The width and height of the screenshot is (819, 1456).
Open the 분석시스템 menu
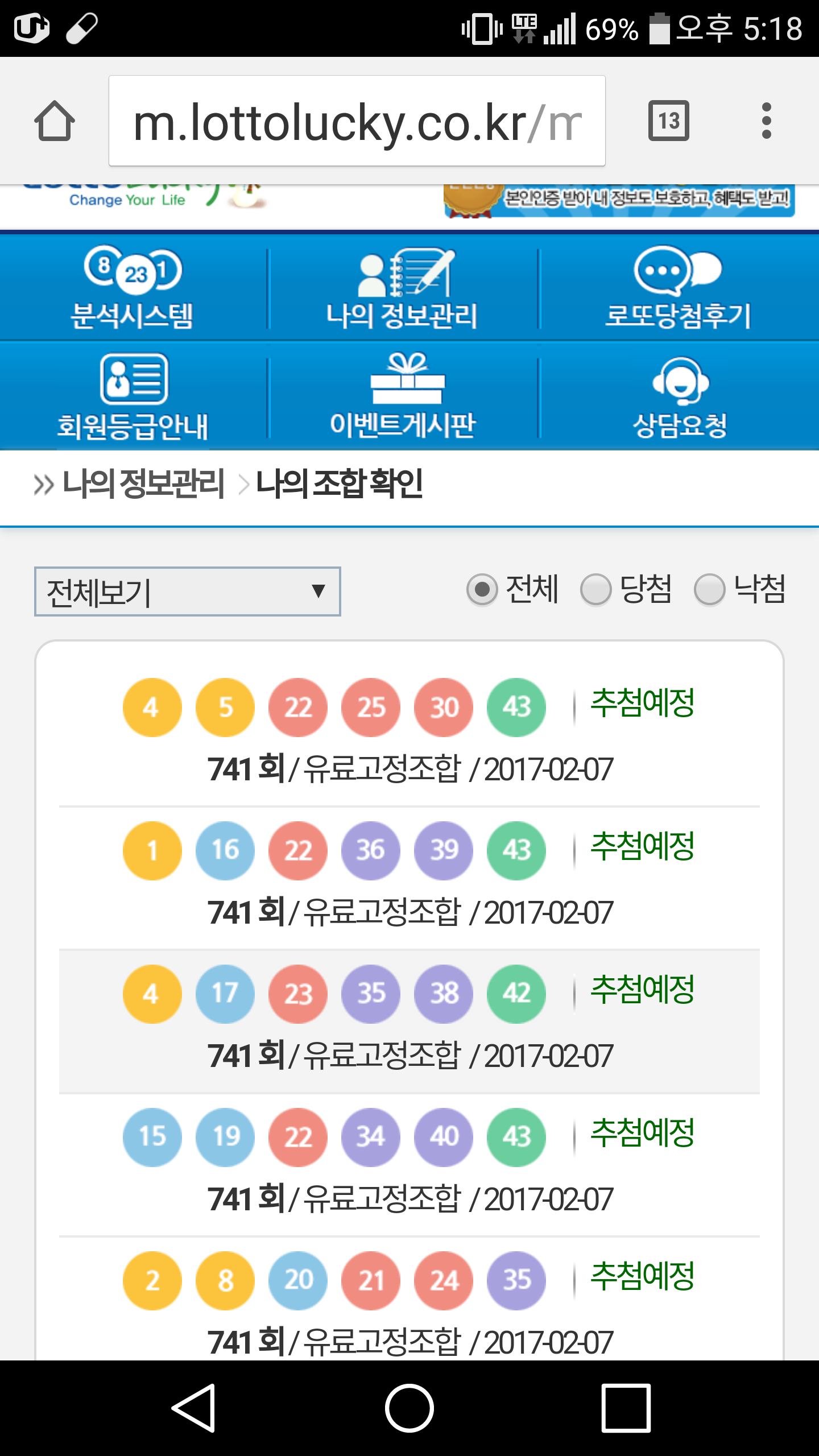click(x=133, y=288)
